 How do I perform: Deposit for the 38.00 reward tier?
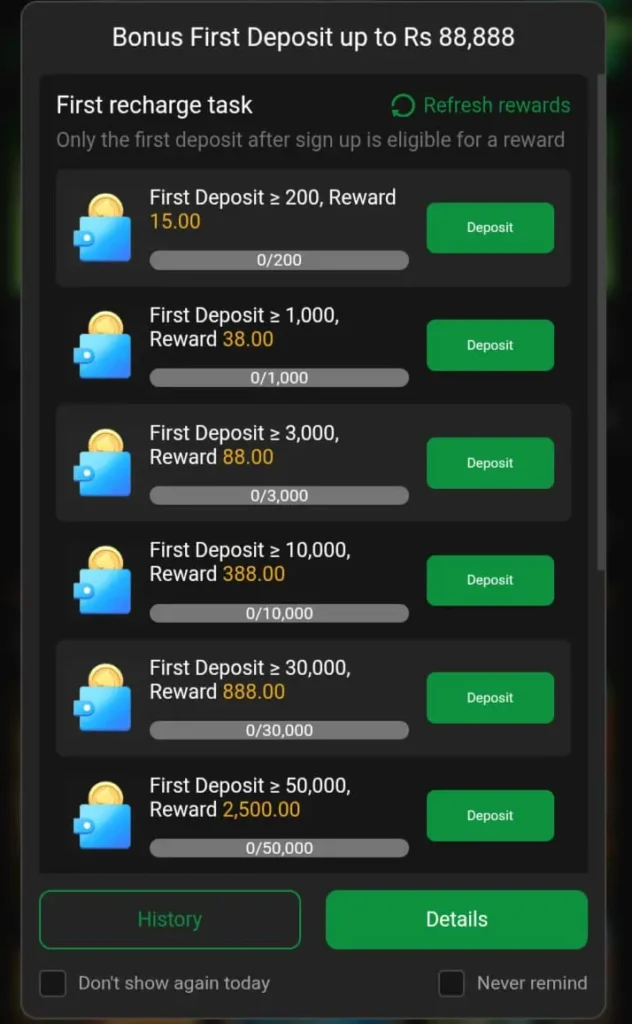(x=490, y=345)
